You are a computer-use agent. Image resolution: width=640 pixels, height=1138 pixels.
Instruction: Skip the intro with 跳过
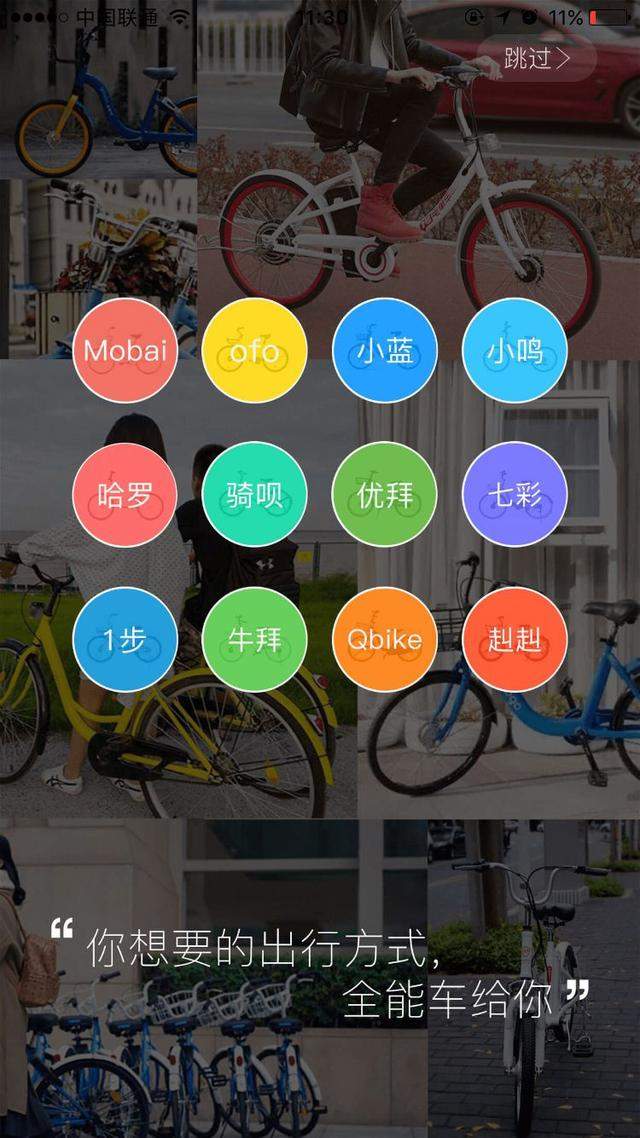[537, 58]
